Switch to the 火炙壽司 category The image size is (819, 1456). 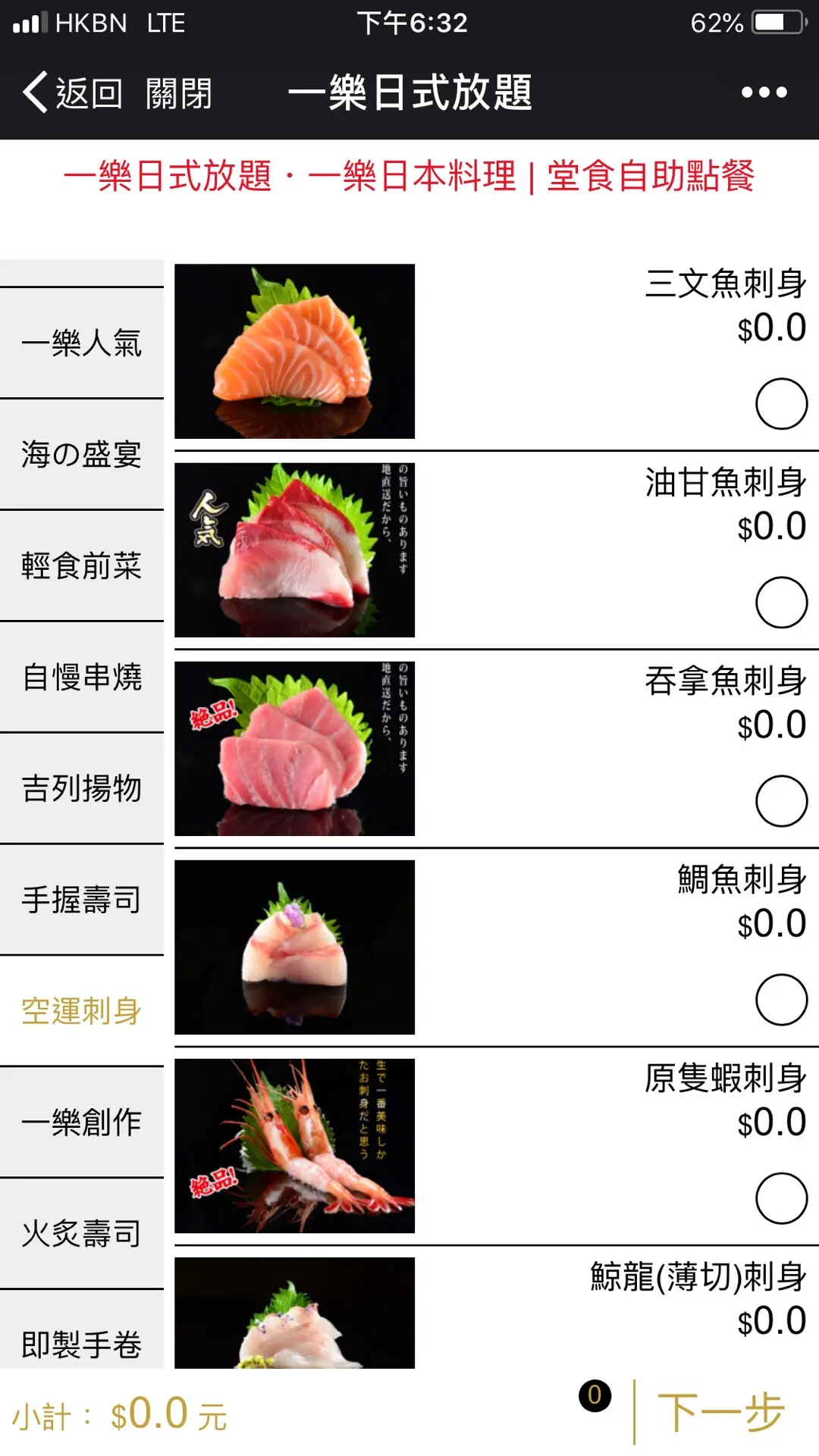(82, 1234)
